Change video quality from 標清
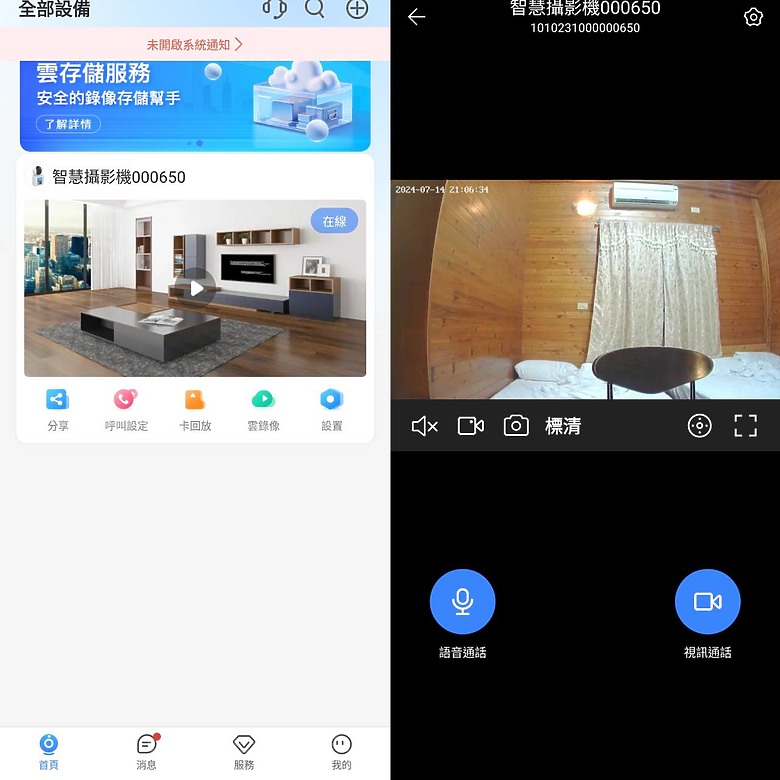This screenshot has width=780, height=780. [x=563, y=426]
